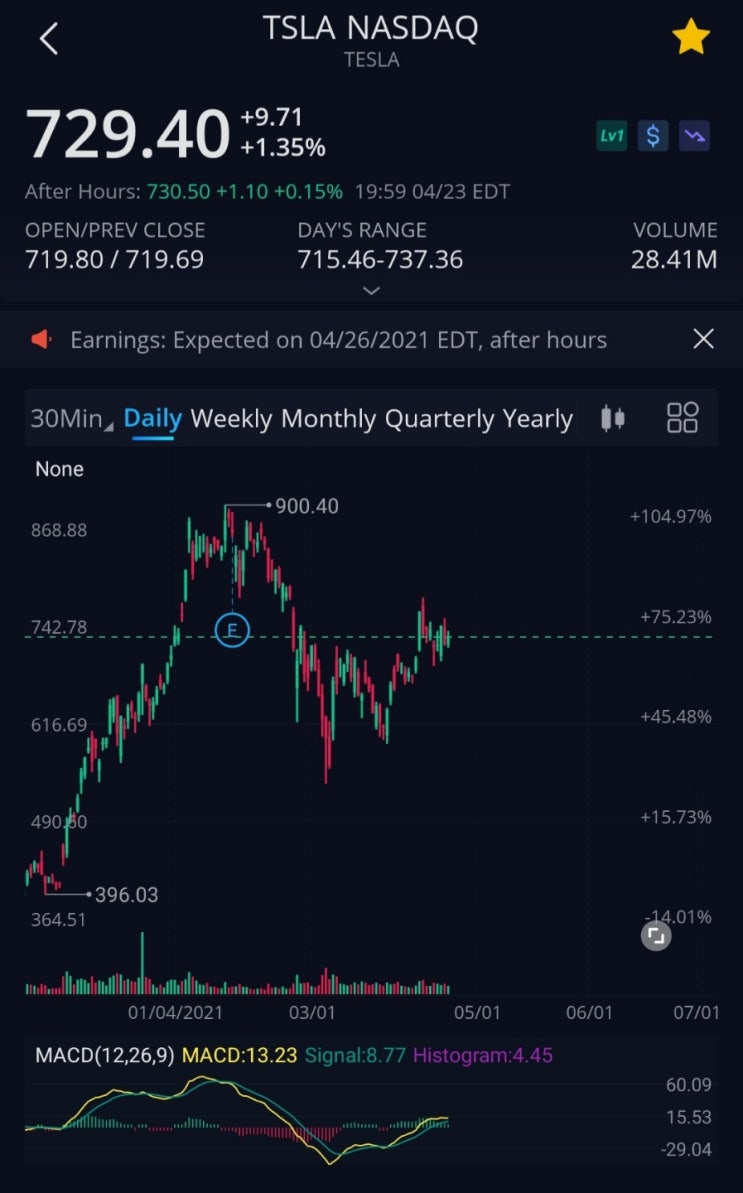Go back using the top-left arrow
The width and height of the screenshot is (743, 1193).
click(49, 38)
